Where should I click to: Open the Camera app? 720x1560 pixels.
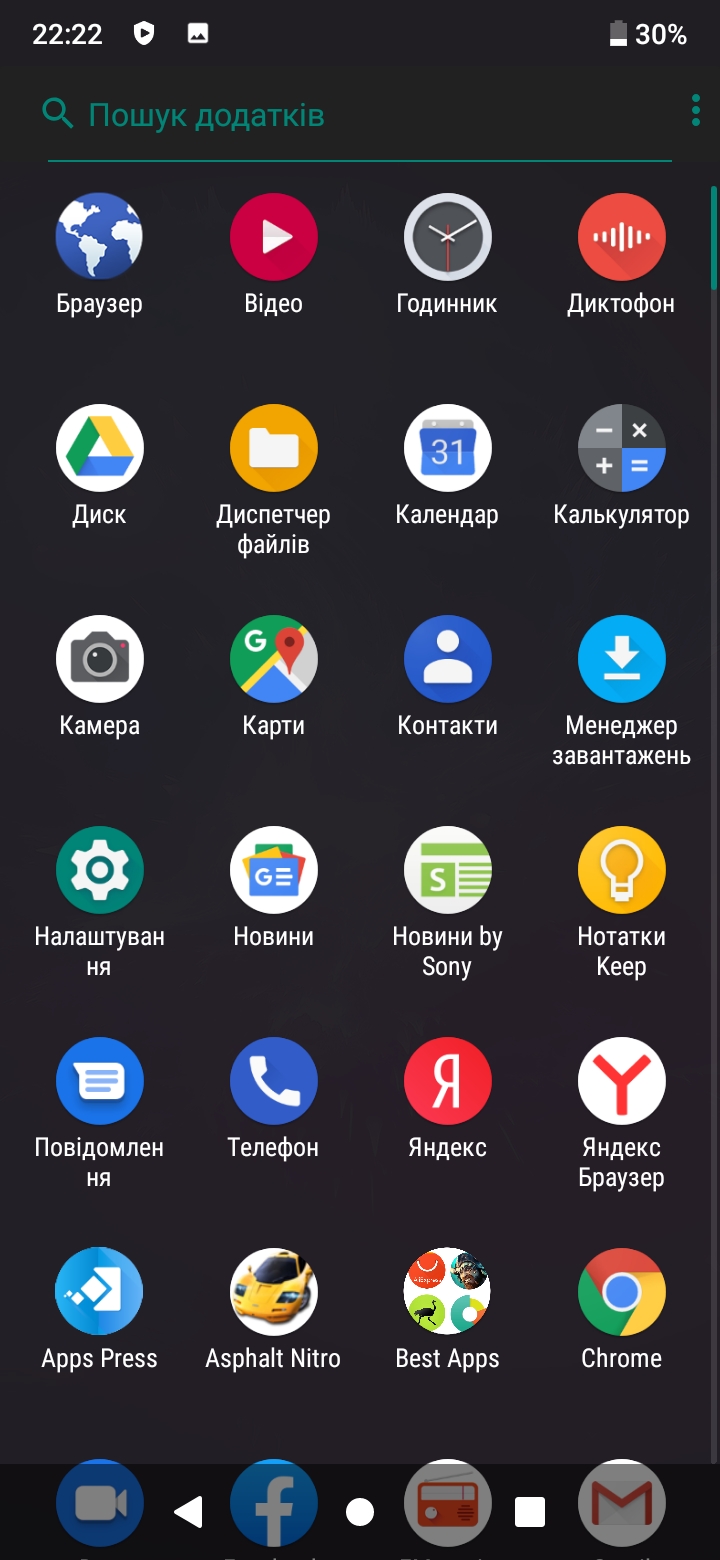click(x=99, y=658)
